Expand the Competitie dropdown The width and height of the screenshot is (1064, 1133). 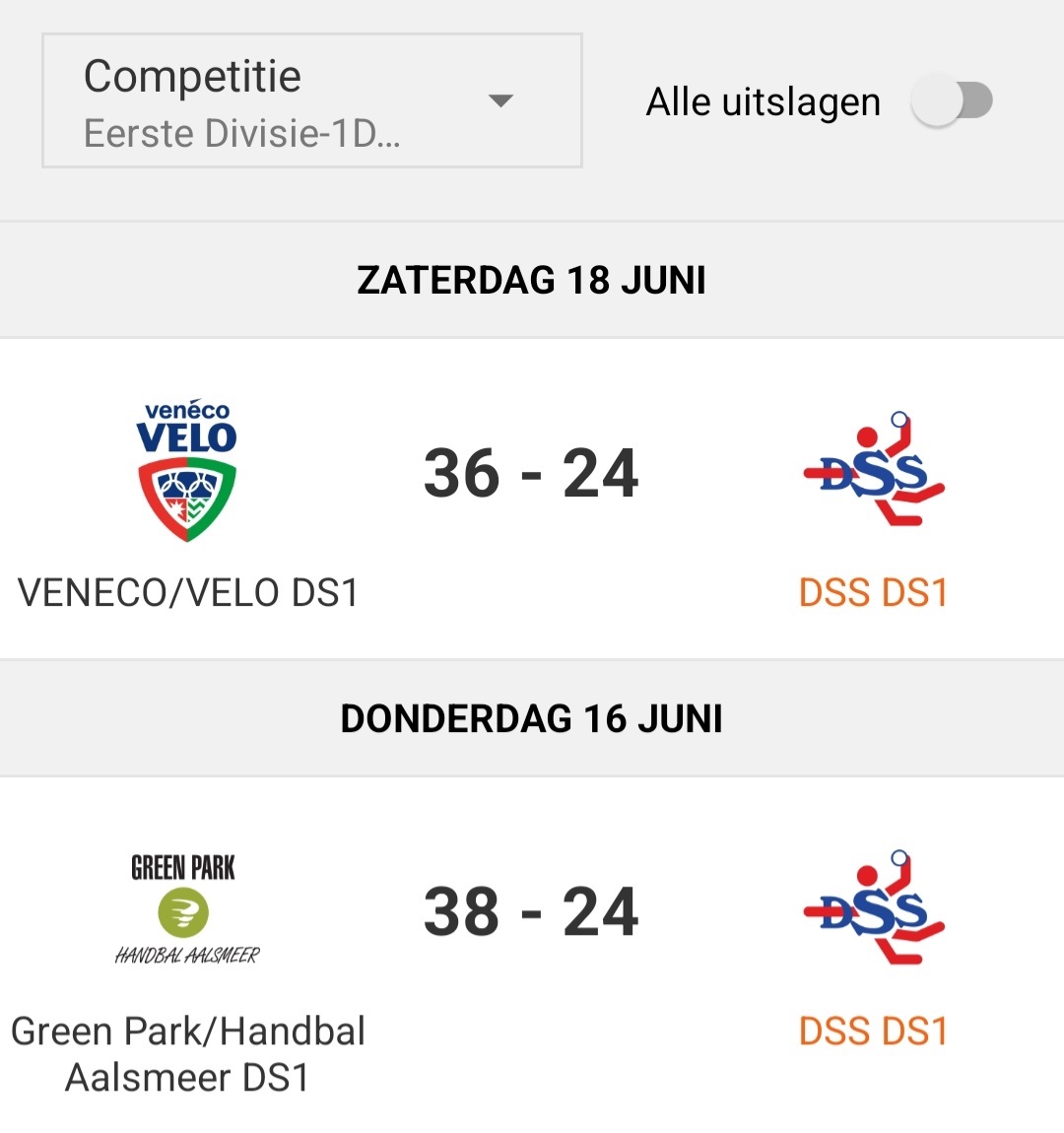tap(311, 101)
